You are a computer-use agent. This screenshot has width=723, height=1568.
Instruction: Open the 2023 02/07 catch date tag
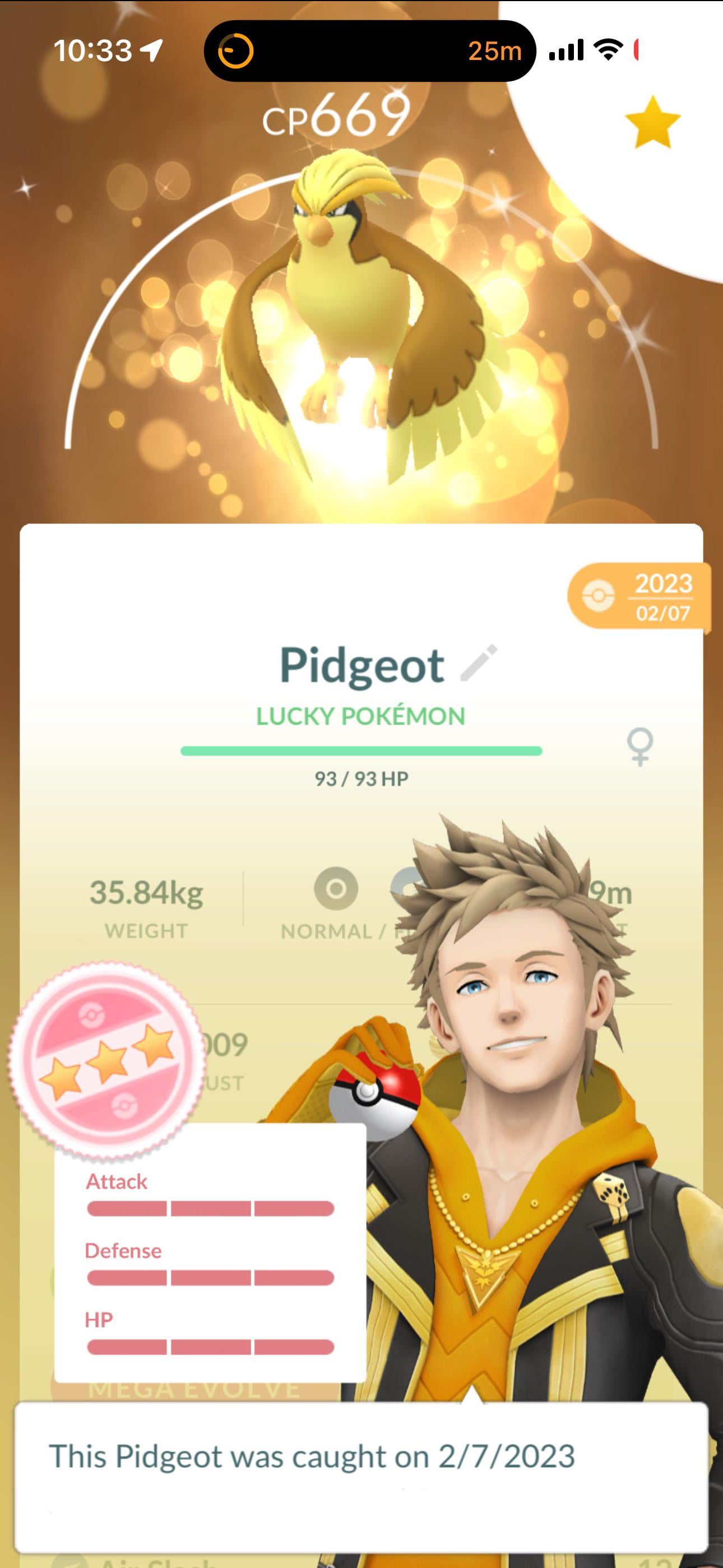(x=639, y=597)
